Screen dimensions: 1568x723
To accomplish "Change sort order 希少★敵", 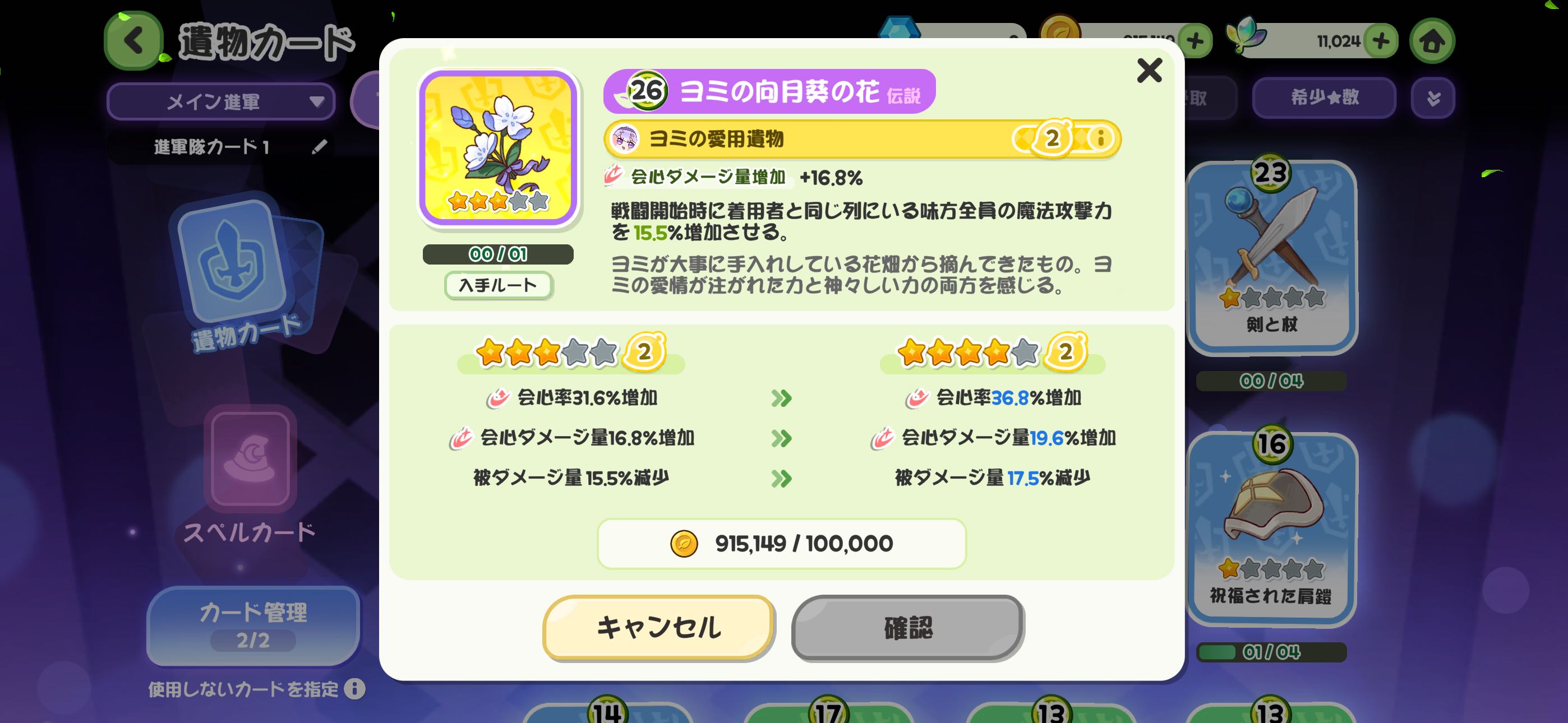I will [1323, 98].
